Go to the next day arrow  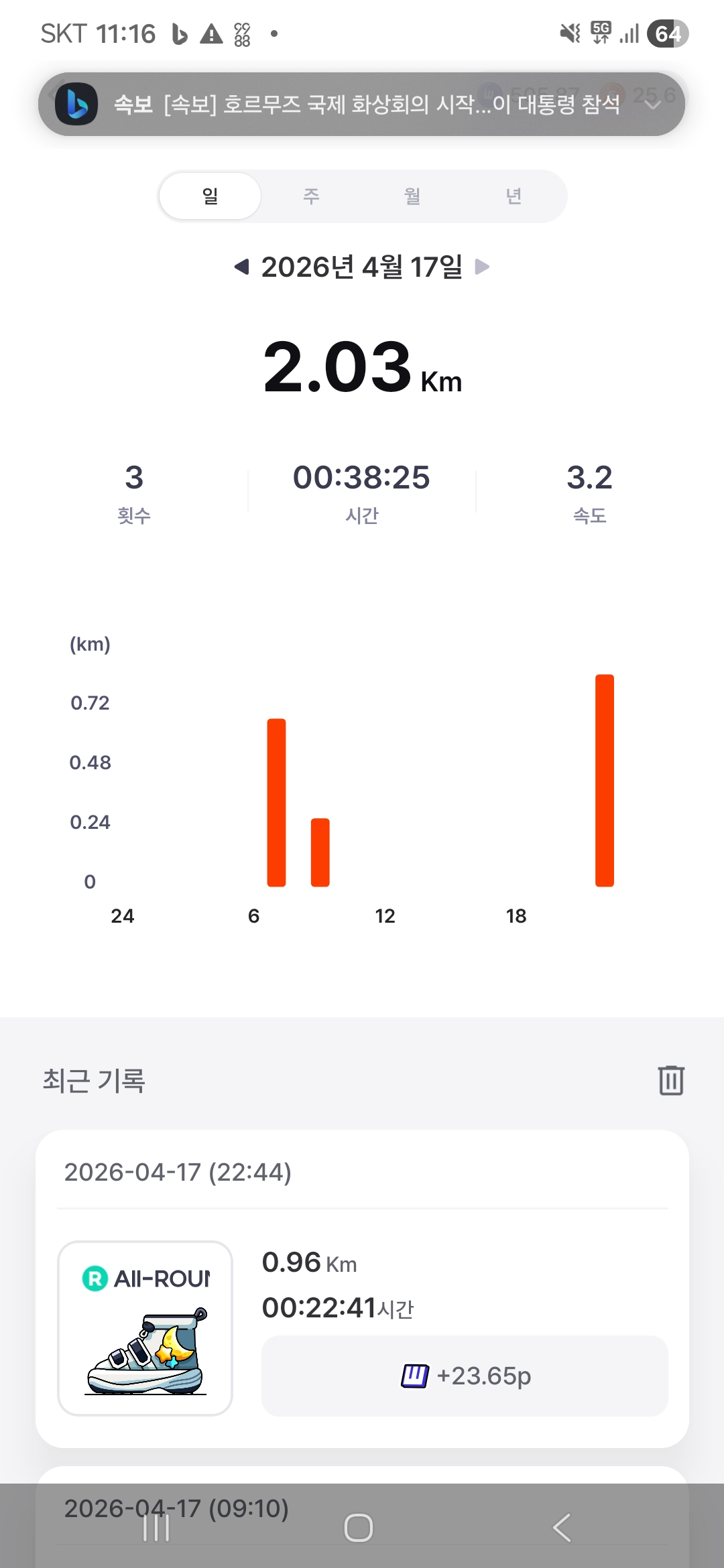coord(482,267)
